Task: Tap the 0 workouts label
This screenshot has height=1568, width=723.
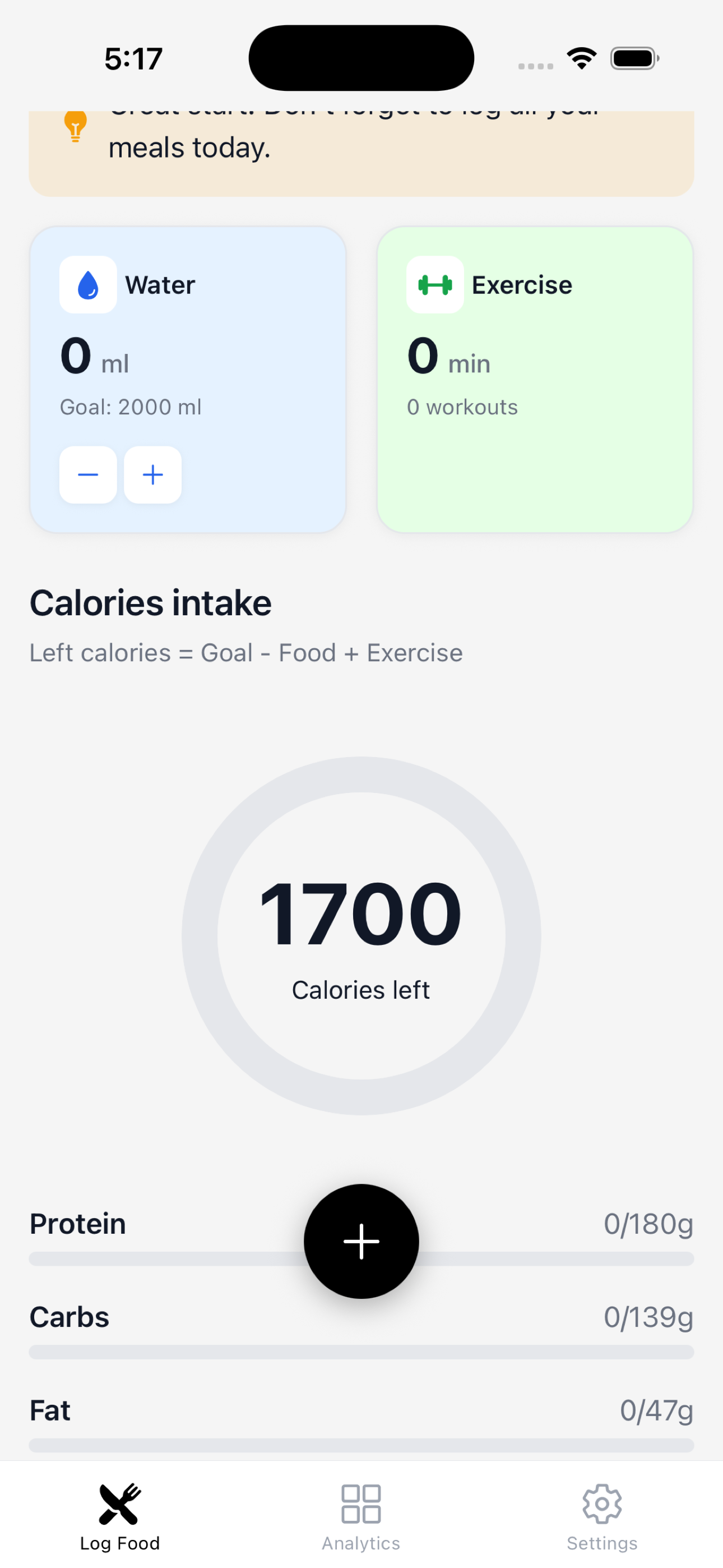Action: click(461, 407)
